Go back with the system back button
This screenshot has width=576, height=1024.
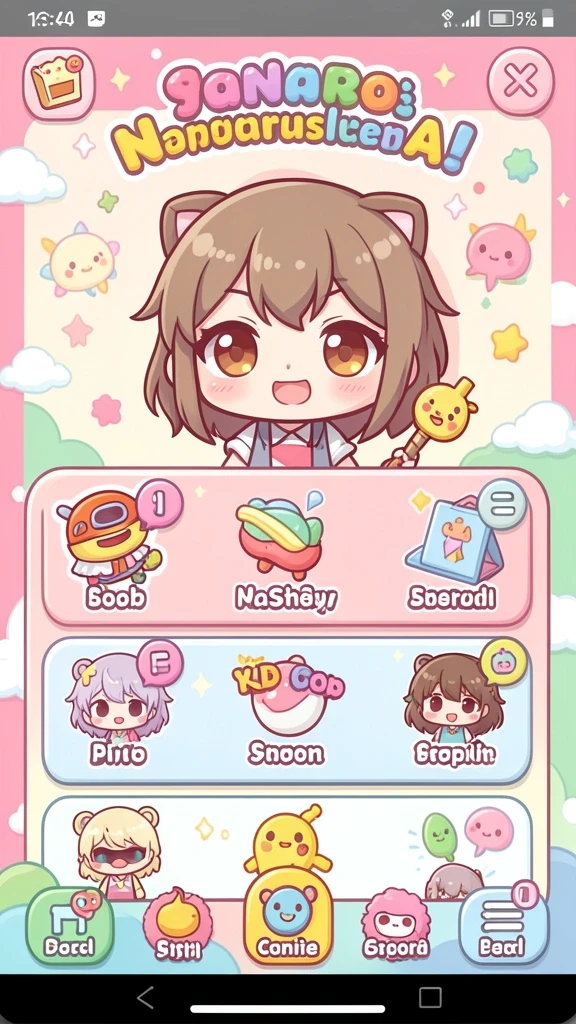point(145,998)
